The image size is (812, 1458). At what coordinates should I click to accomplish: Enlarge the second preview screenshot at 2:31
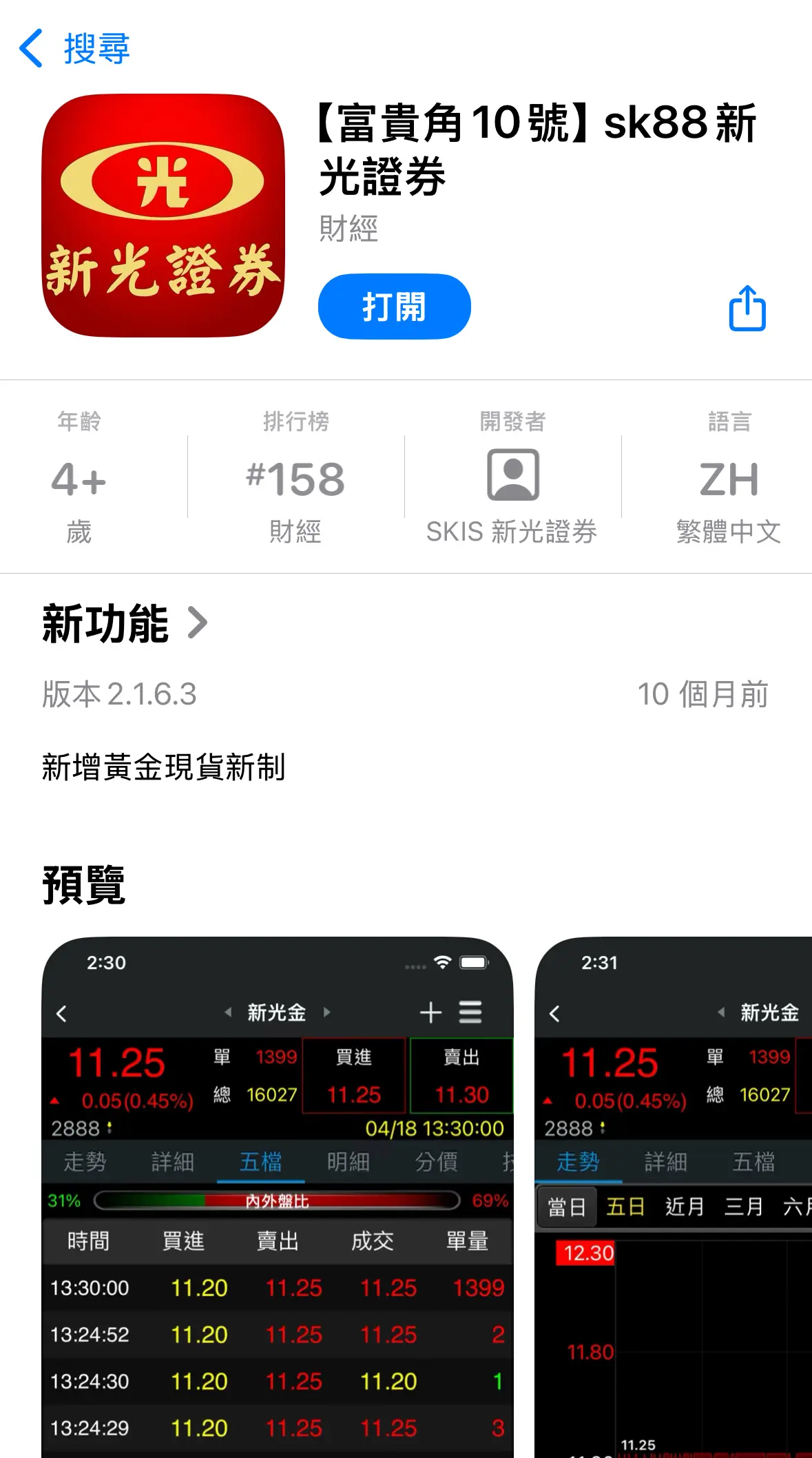tap(674, 1197)
